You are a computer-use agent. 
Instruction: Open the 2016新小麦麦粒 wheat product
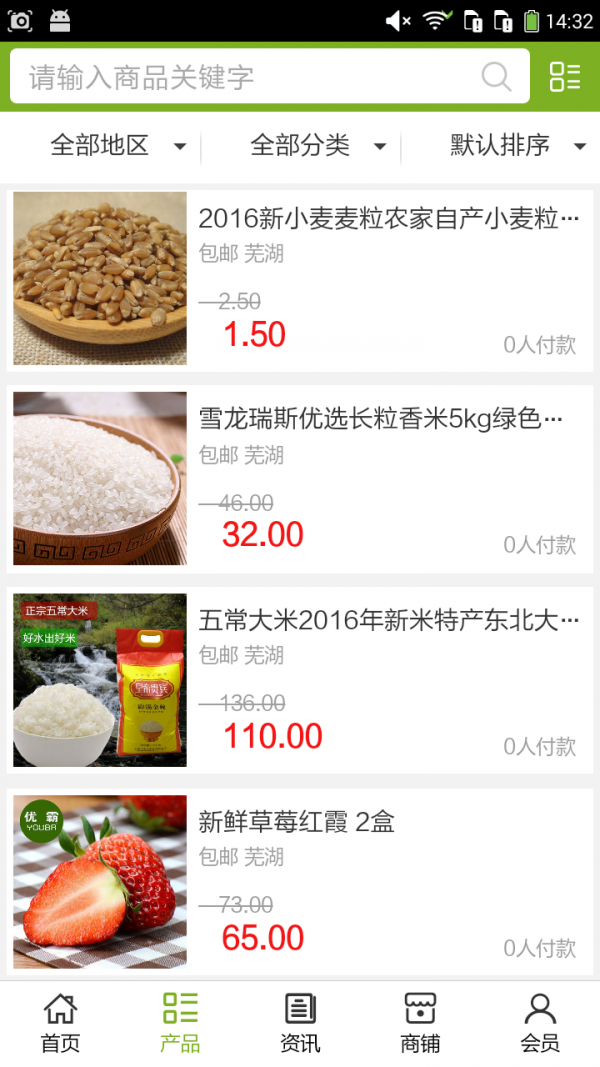pyautogui.click(x=300, y=278)
